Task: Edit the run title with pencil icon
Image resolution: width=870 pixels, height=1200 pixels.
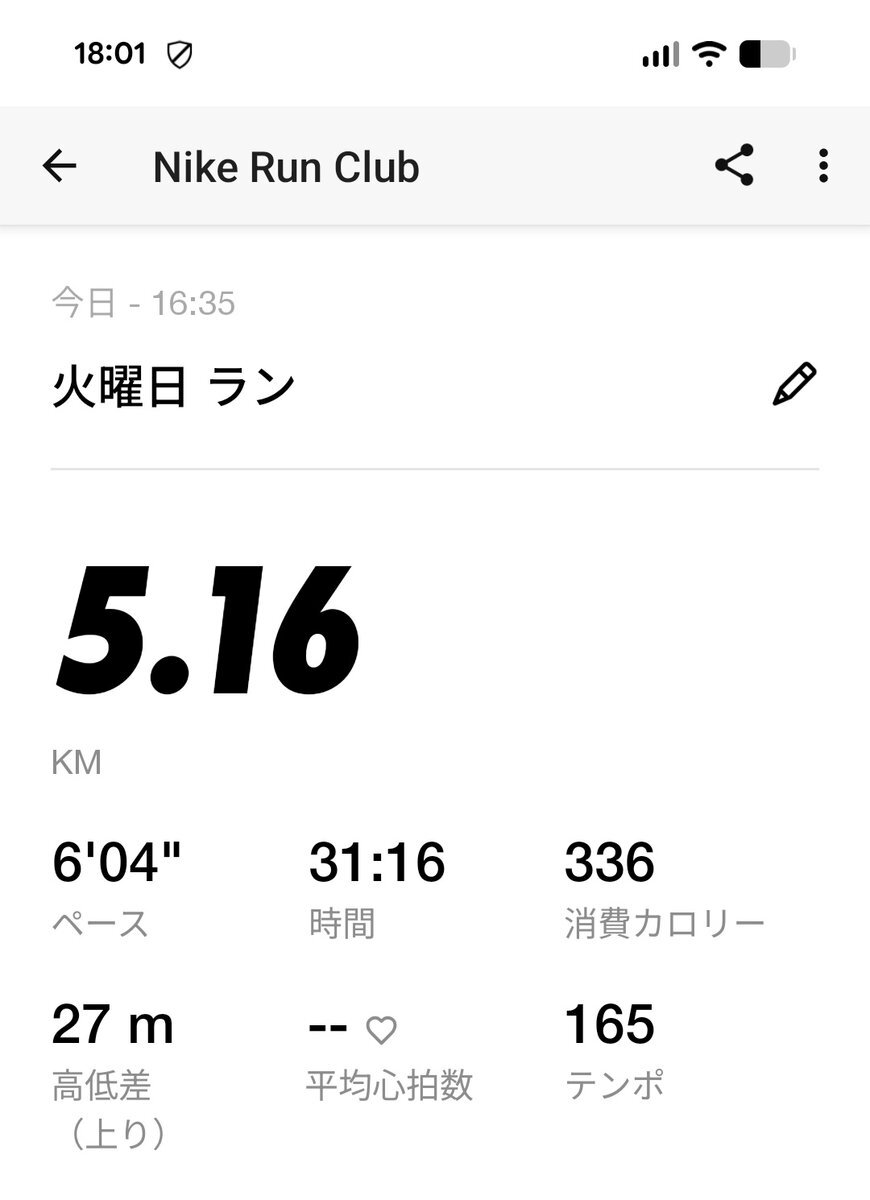Action: pos(794,384)
